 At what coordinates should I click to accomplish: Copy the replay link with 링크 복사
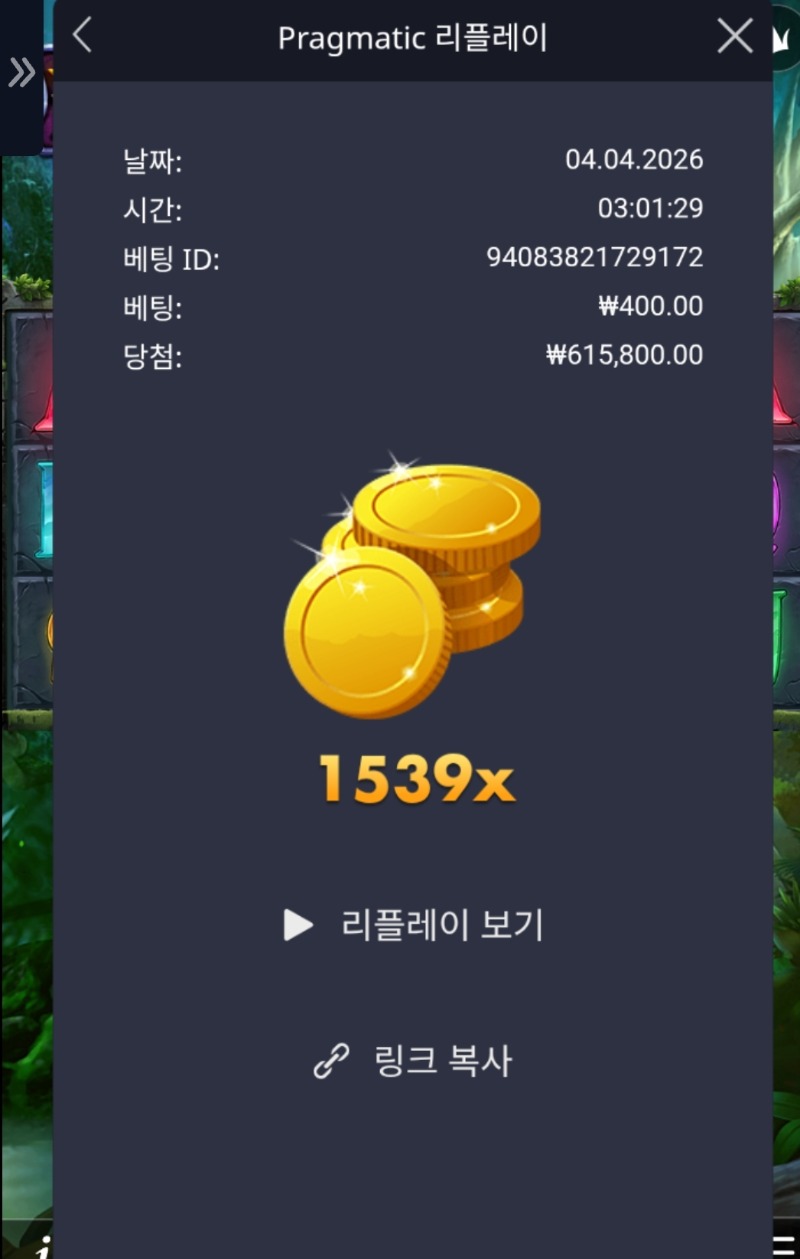(x=413, y=1060)
